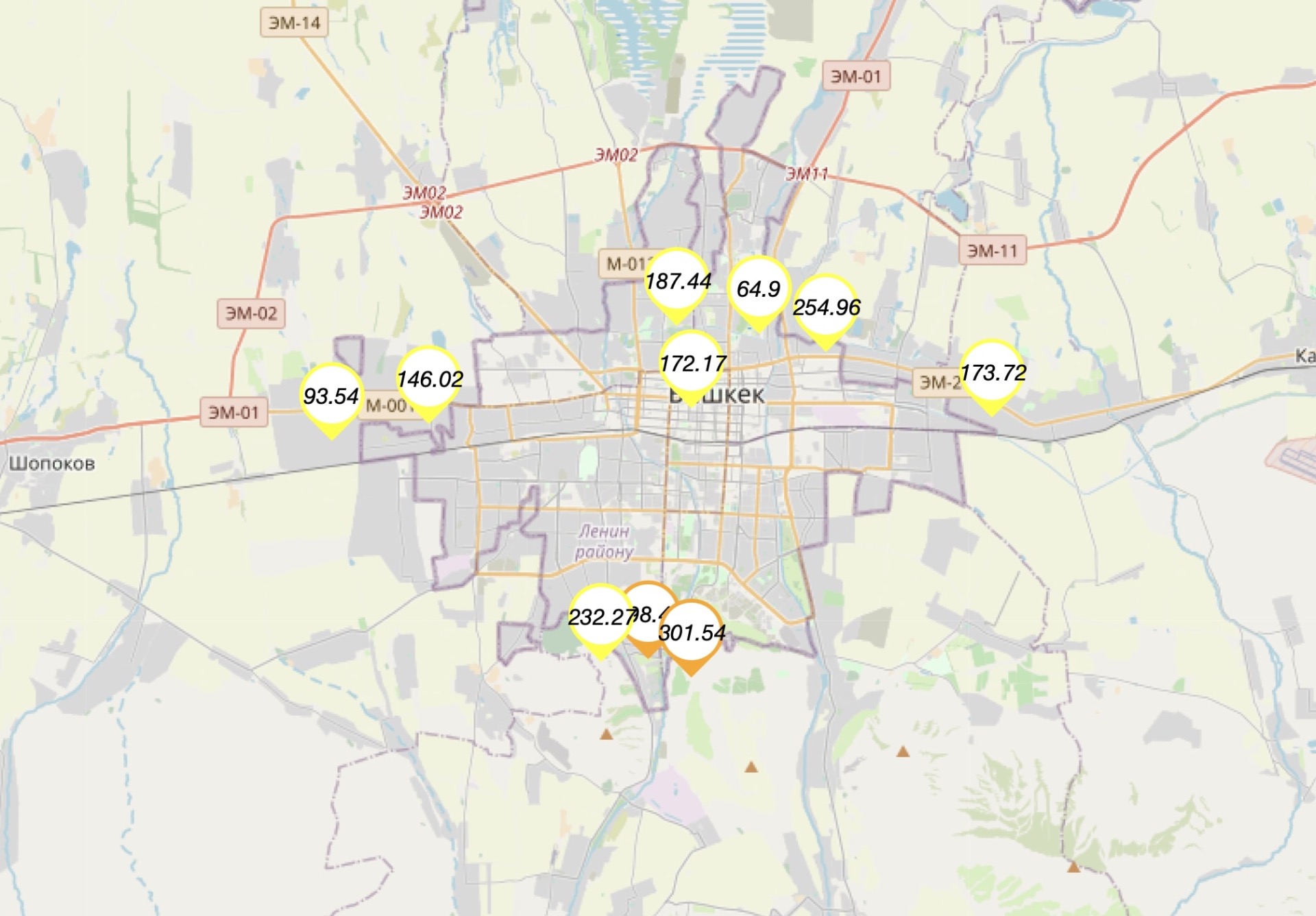Select the 254.96 sensor pin
Screen dimensions: 1316x916
point(826,307)
